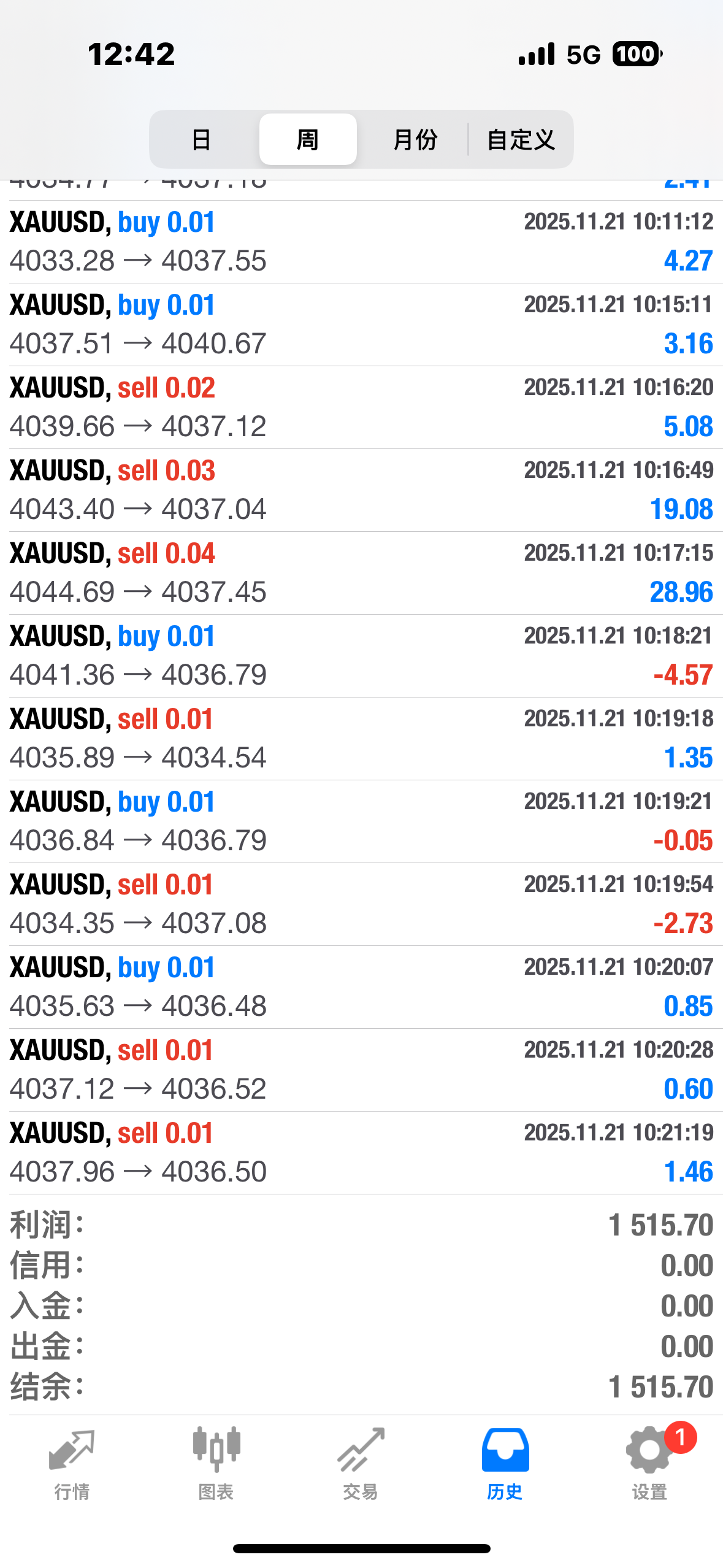Switch to the 日 (day) period
This screenshot has height=1568, width=723.
(202, 139)
